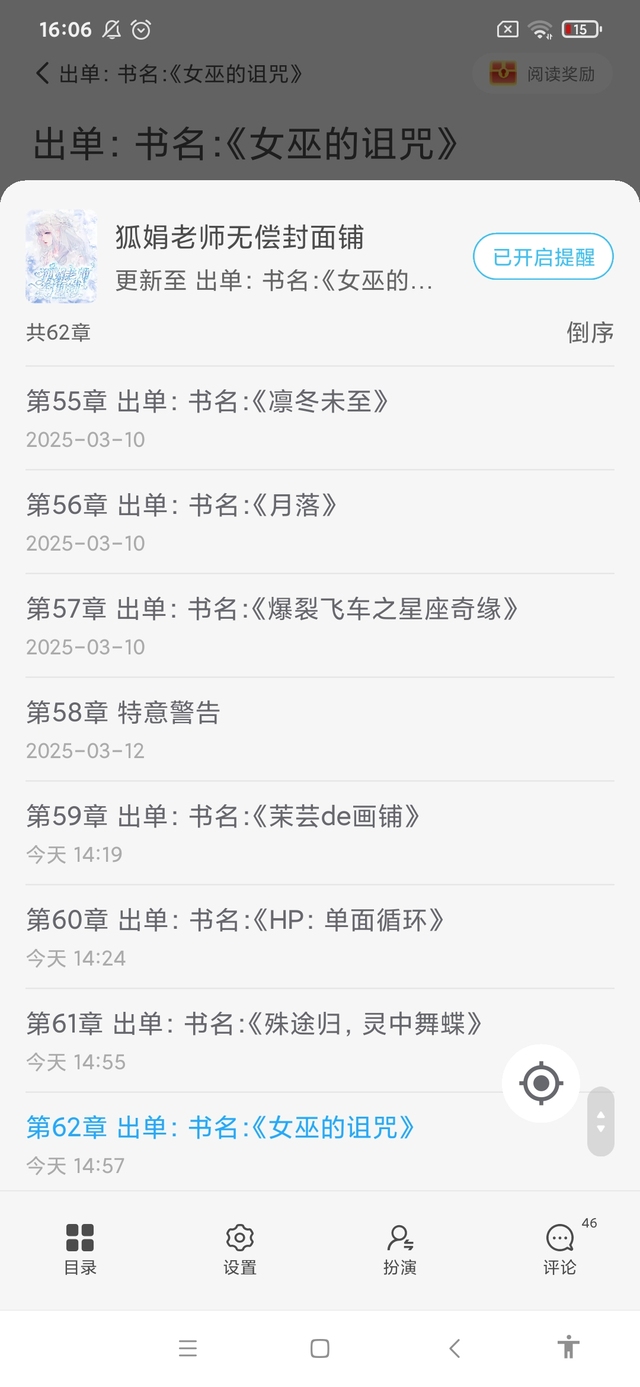
Task: Open chapter 60 《HP：单面循环》
Action: point(235,920)
